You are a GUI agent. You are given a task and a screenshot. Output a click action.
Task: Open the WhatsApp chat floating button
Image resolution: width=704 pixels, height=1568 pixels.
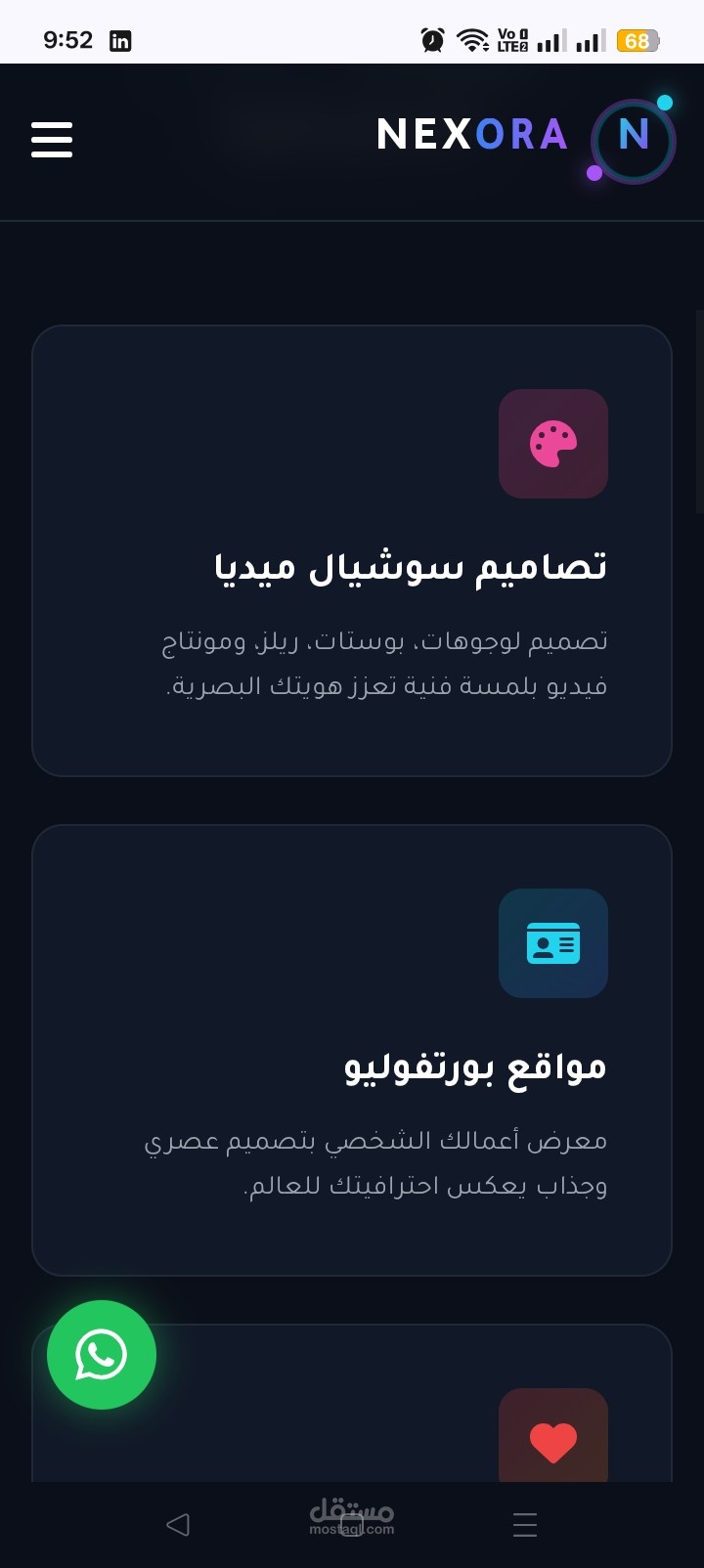click(x=102, y=1354)
